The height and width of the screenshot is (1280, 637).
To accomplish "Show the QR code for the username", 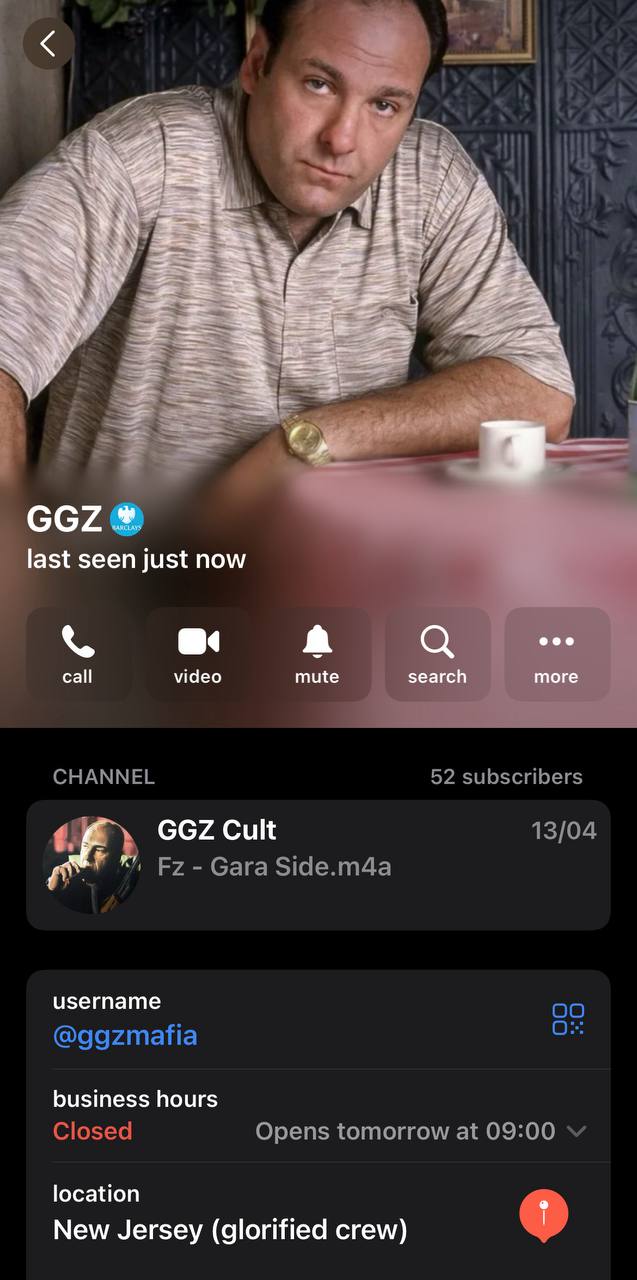I will point(568,1019).
